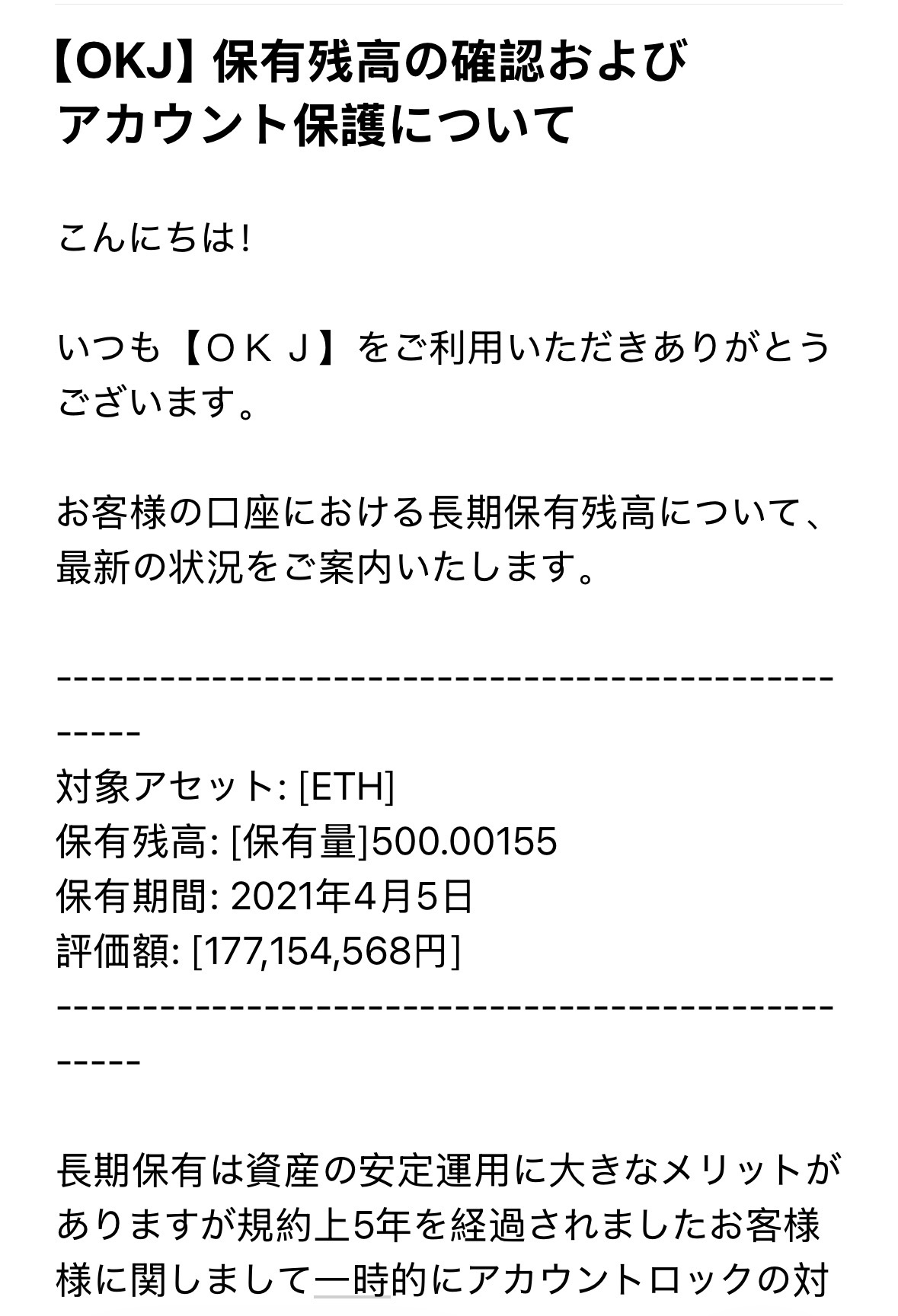Tap the underlined 一時 detected time link
The width and height of the screenshot is (898, 1316).
352,1279
